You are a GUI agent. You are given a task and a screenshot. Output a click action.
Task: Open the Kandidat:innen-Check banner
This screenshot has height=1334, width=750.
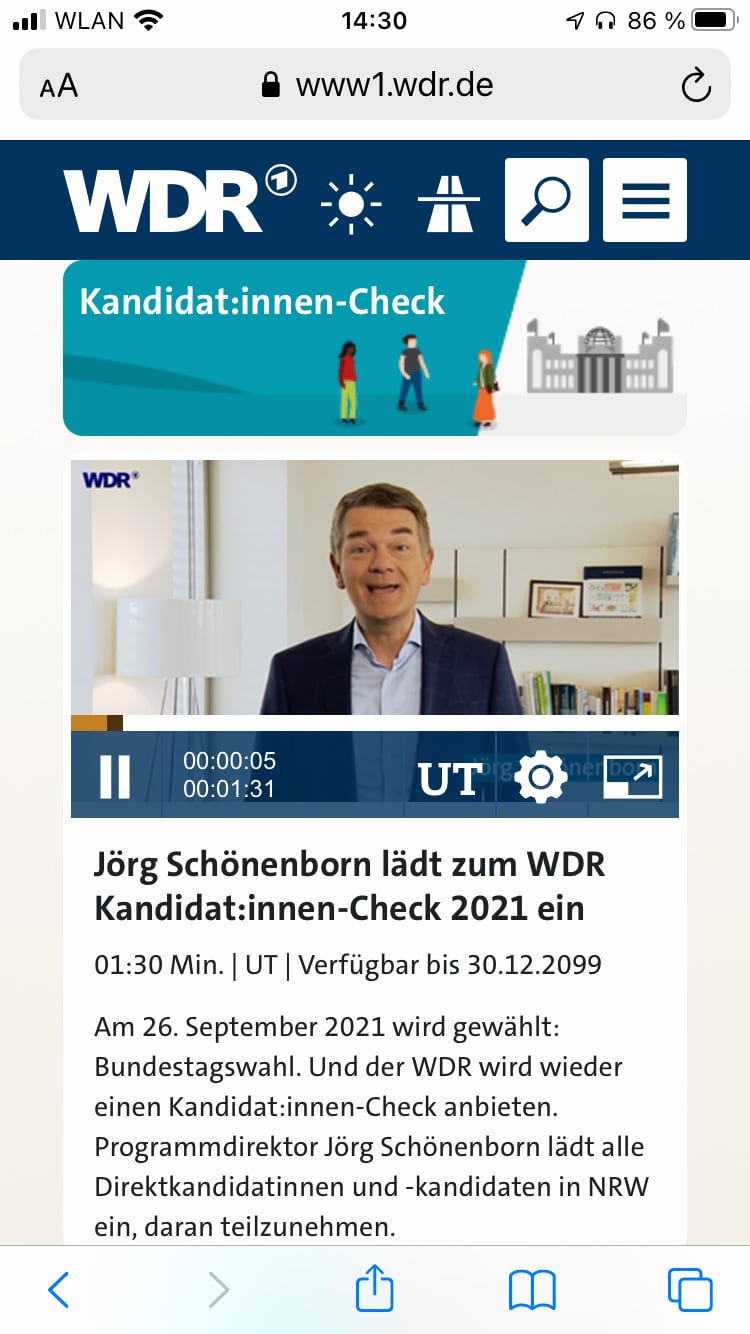coord(374,348)
